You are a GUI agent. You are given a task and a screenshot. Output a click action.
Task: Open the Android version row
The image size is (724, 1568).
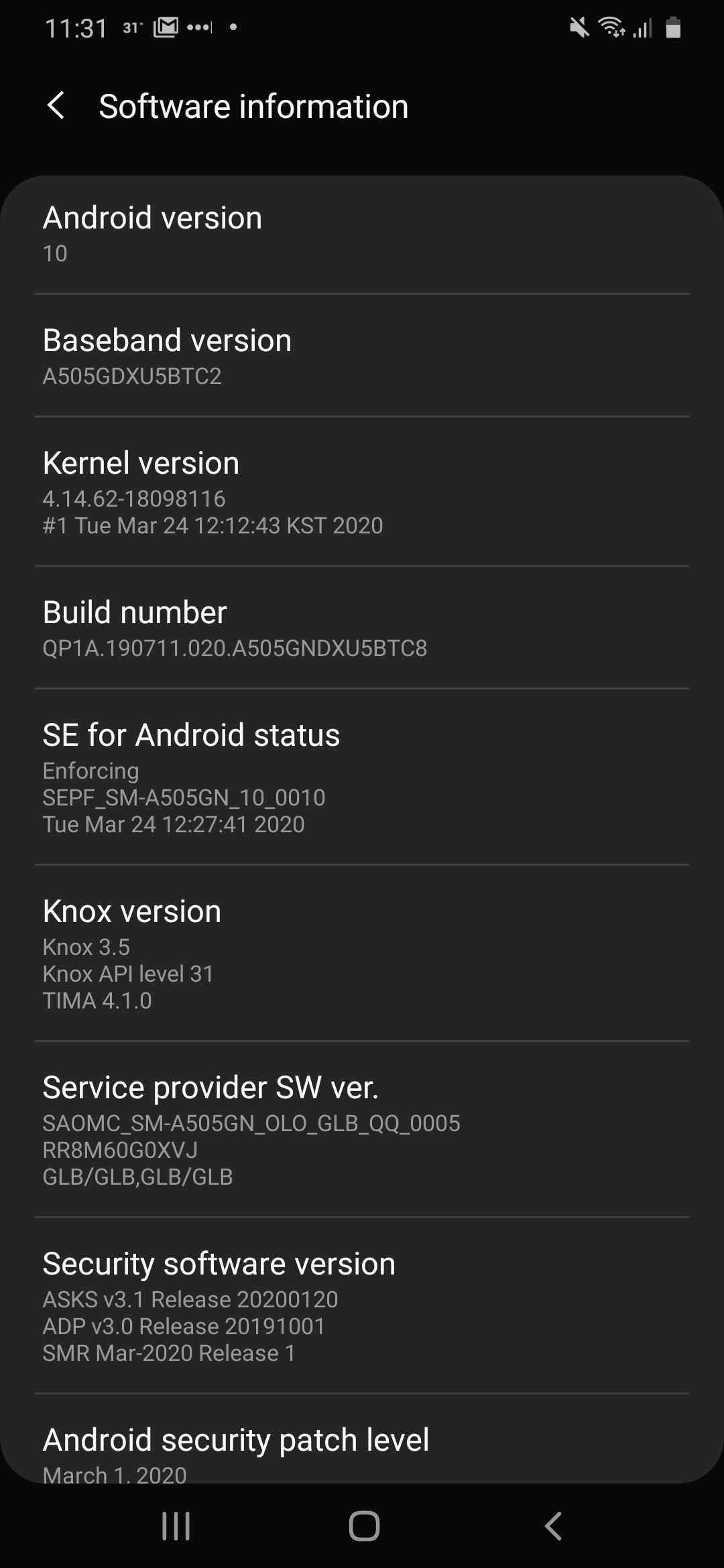tap(362, 234)
